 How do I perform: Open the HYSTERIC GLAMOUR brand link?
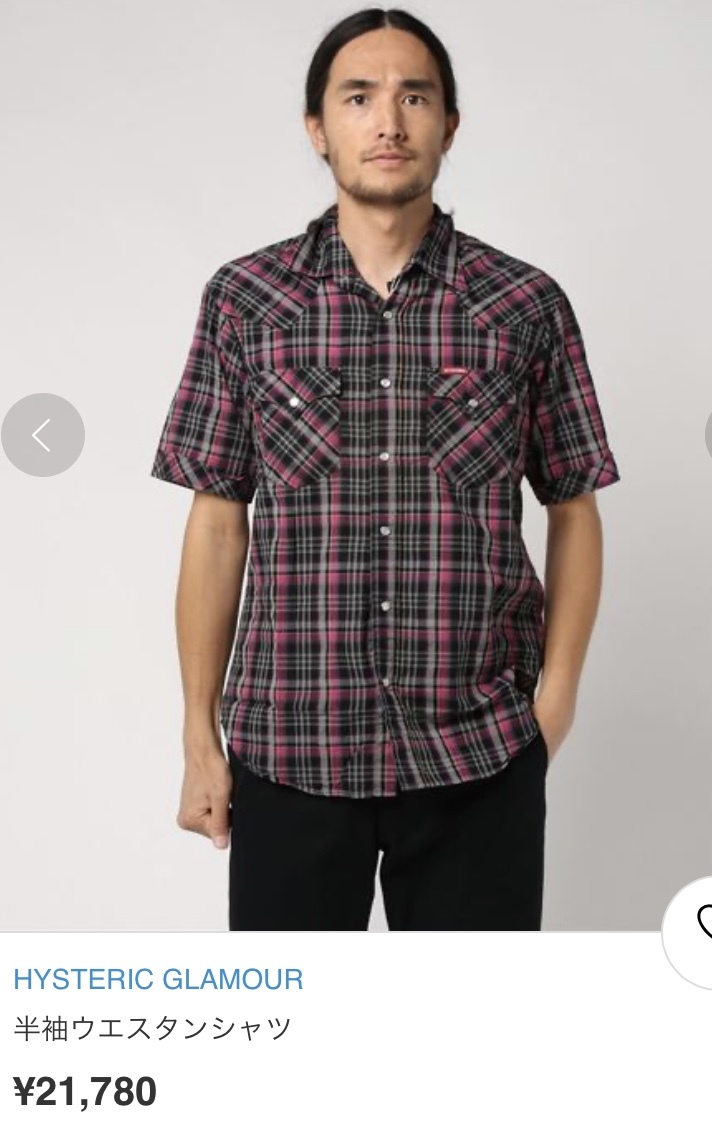(158, 979)
